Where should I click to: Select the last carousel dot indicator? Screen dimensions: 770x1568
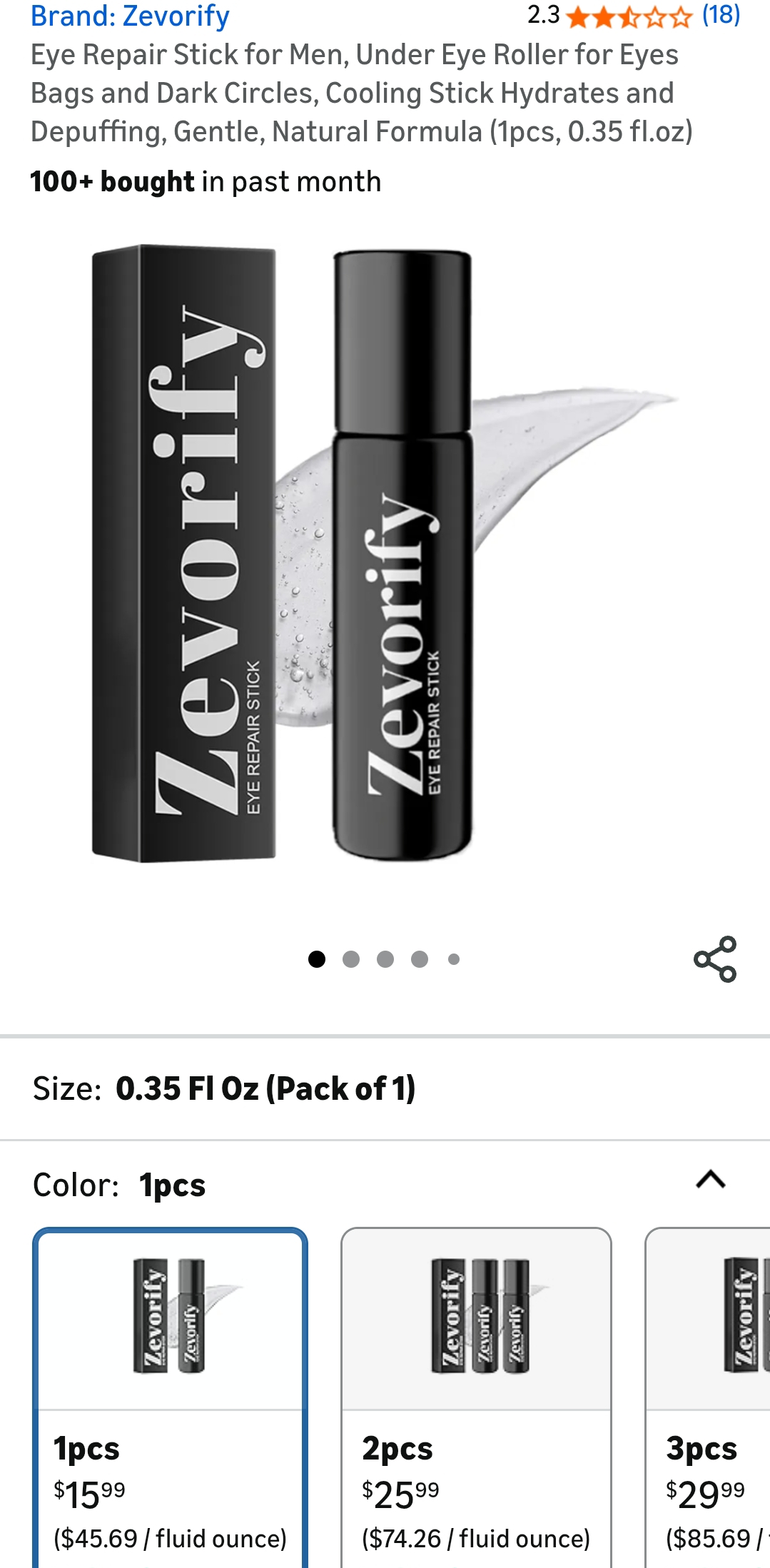pos(452,958)
